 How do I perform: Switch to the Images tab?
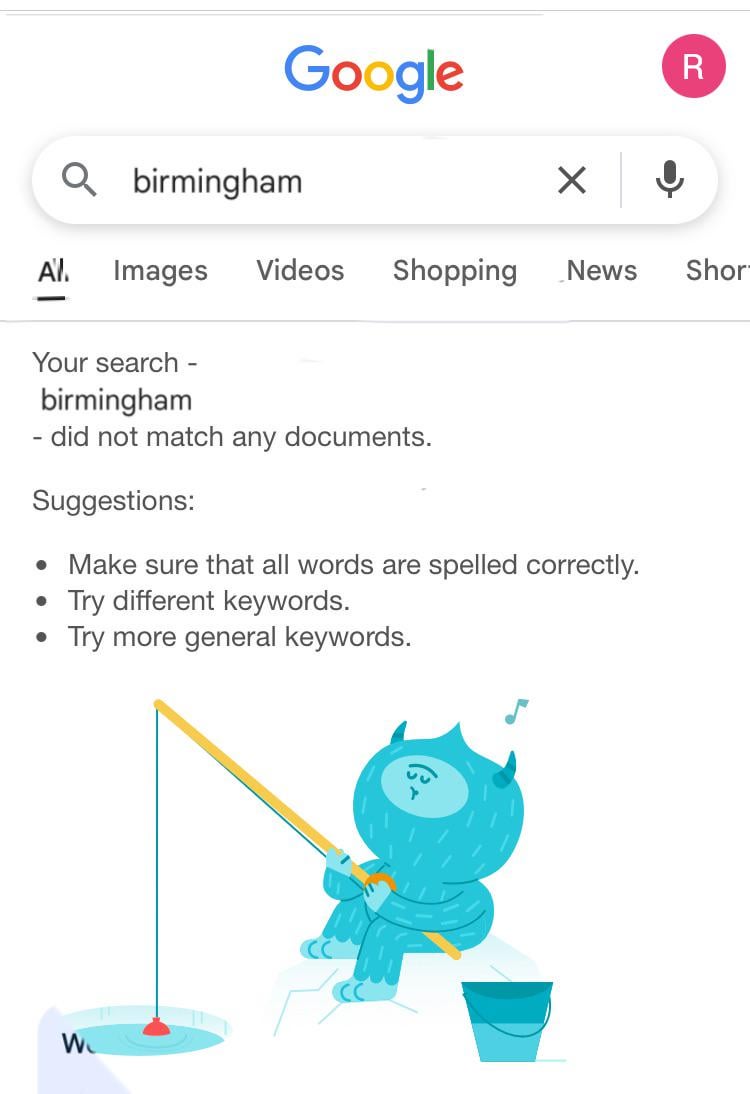[160, 271]
